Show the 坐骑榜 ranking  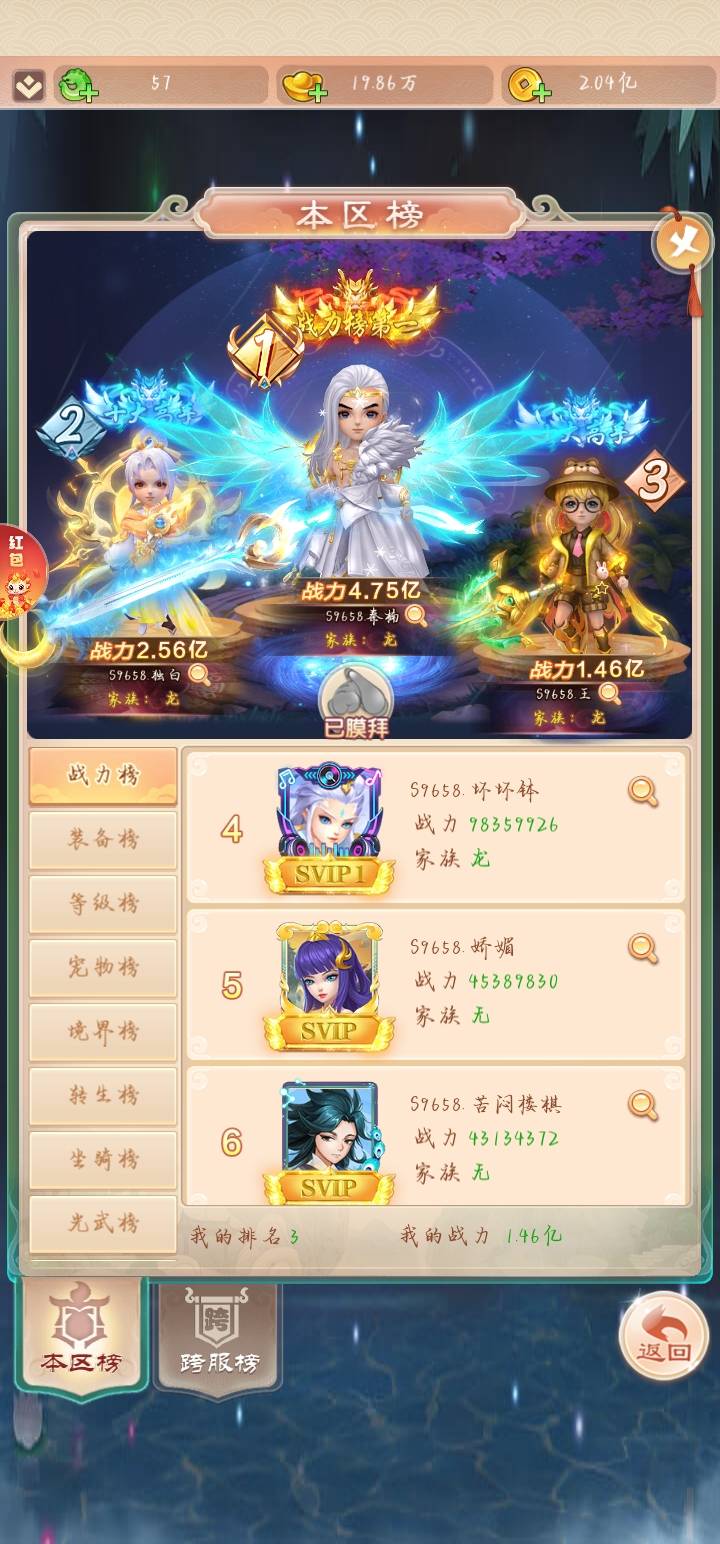103,1159
